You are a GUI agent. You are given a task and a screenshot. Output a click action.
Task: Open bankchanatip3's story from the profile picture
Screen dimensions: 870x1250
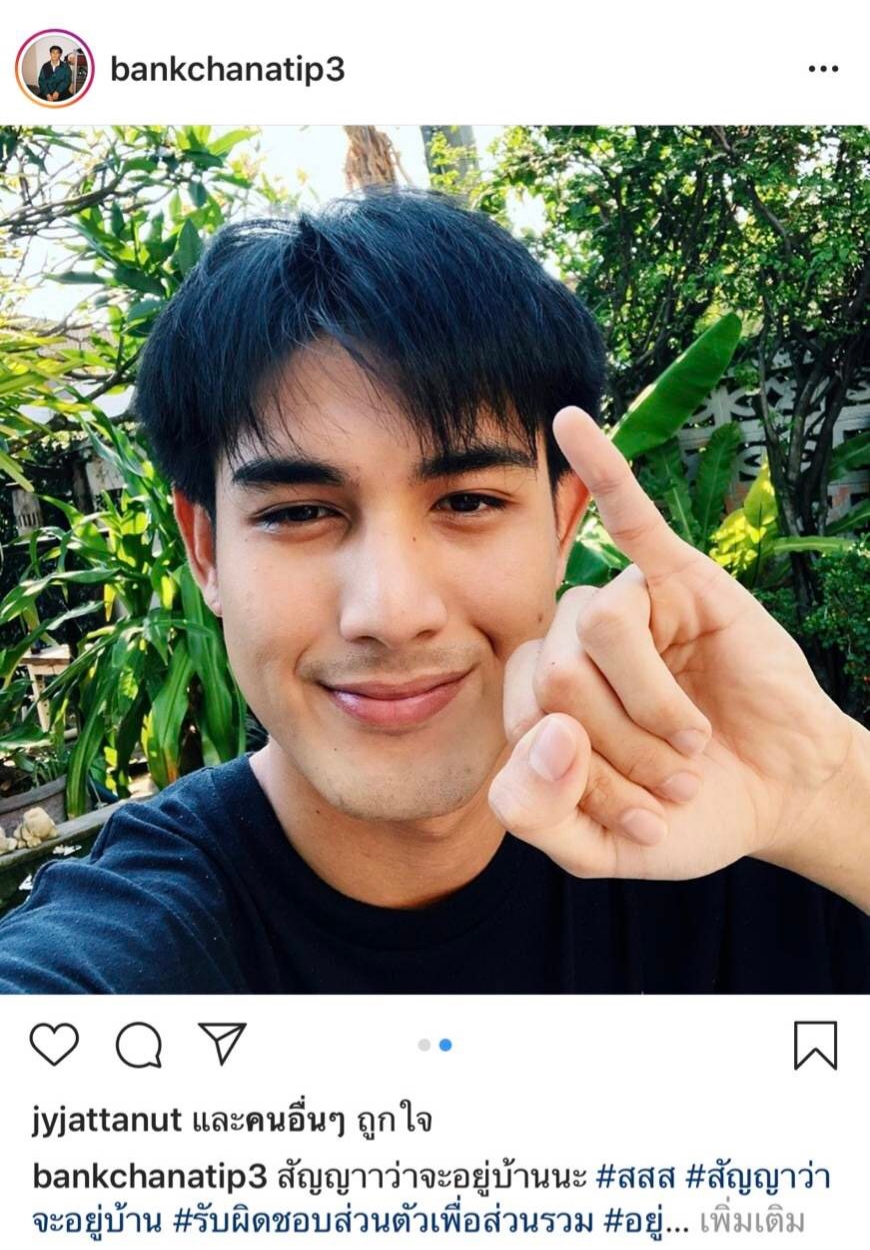click(55, 69)
